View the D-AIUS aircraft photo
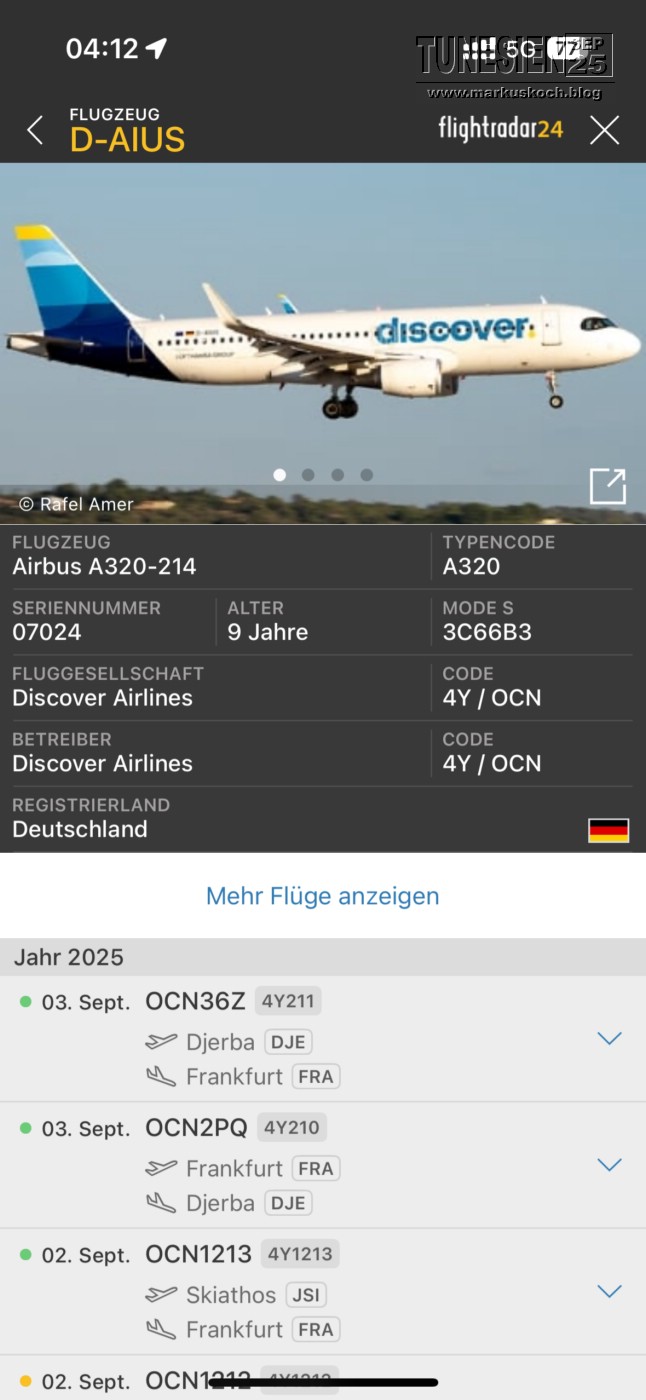The height and width of the screenshot is (1400, 646). (x=322, y=340)
